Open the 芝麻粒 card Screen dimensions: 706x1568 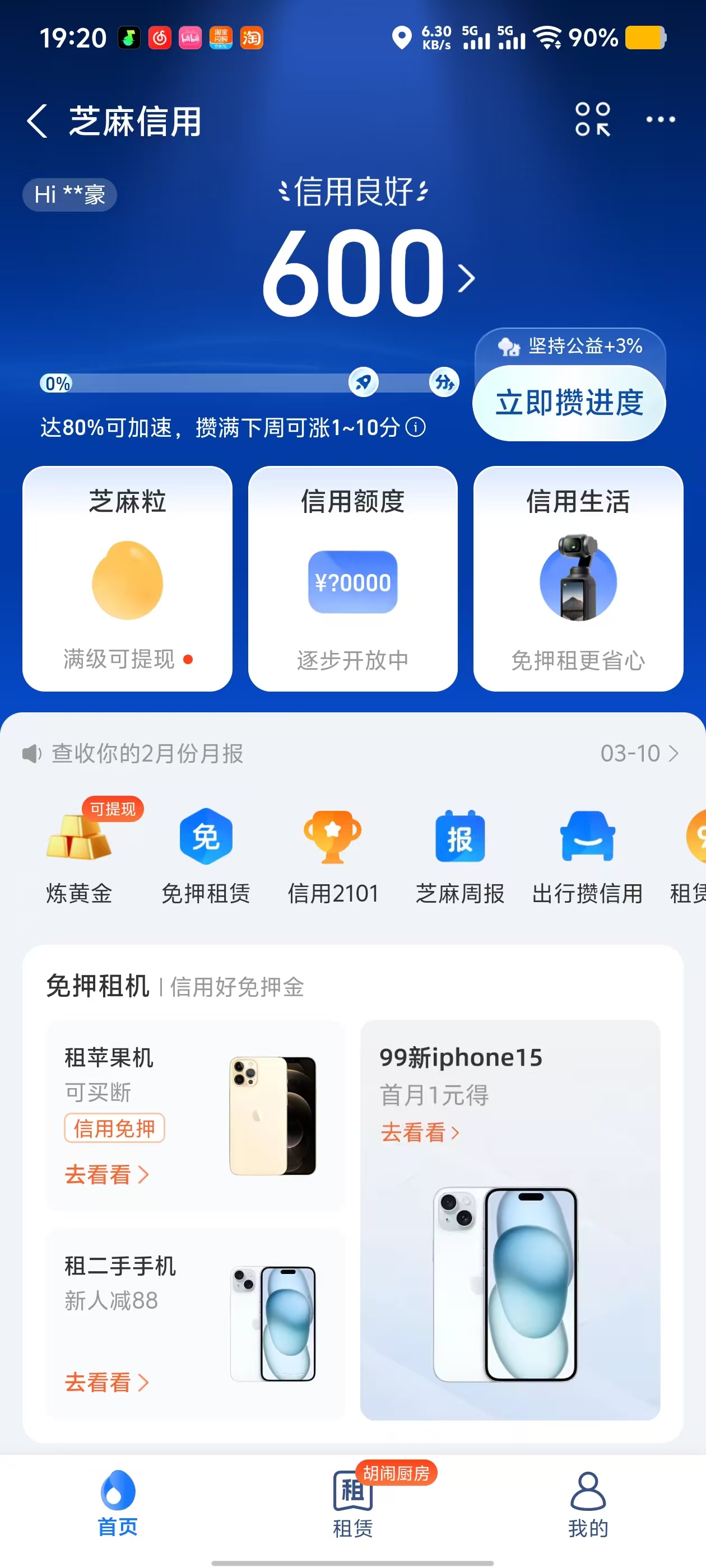pyautogui.click(x=127, y=578)
